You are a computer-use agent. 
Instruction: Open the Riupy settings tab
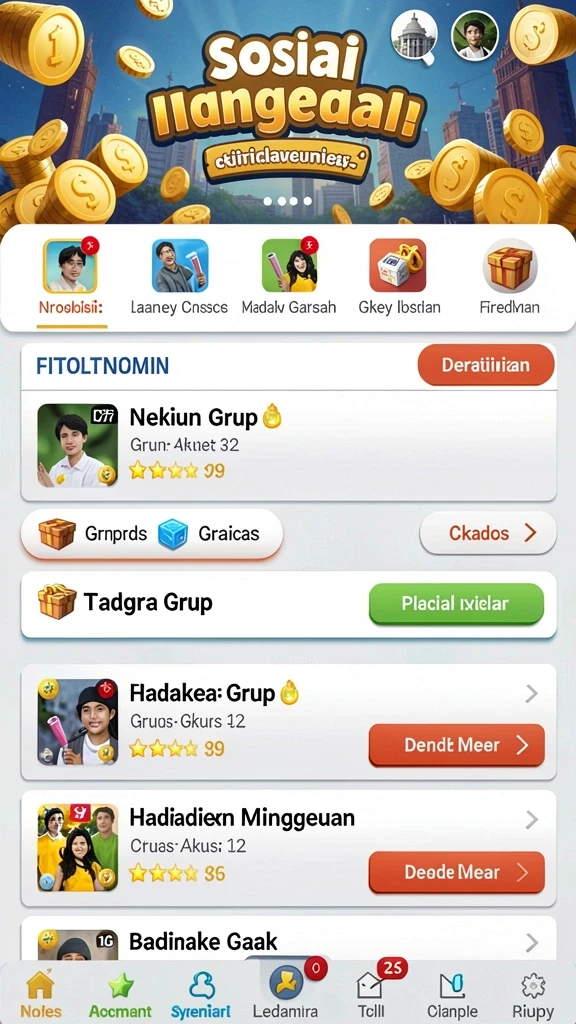pos(533,995)
